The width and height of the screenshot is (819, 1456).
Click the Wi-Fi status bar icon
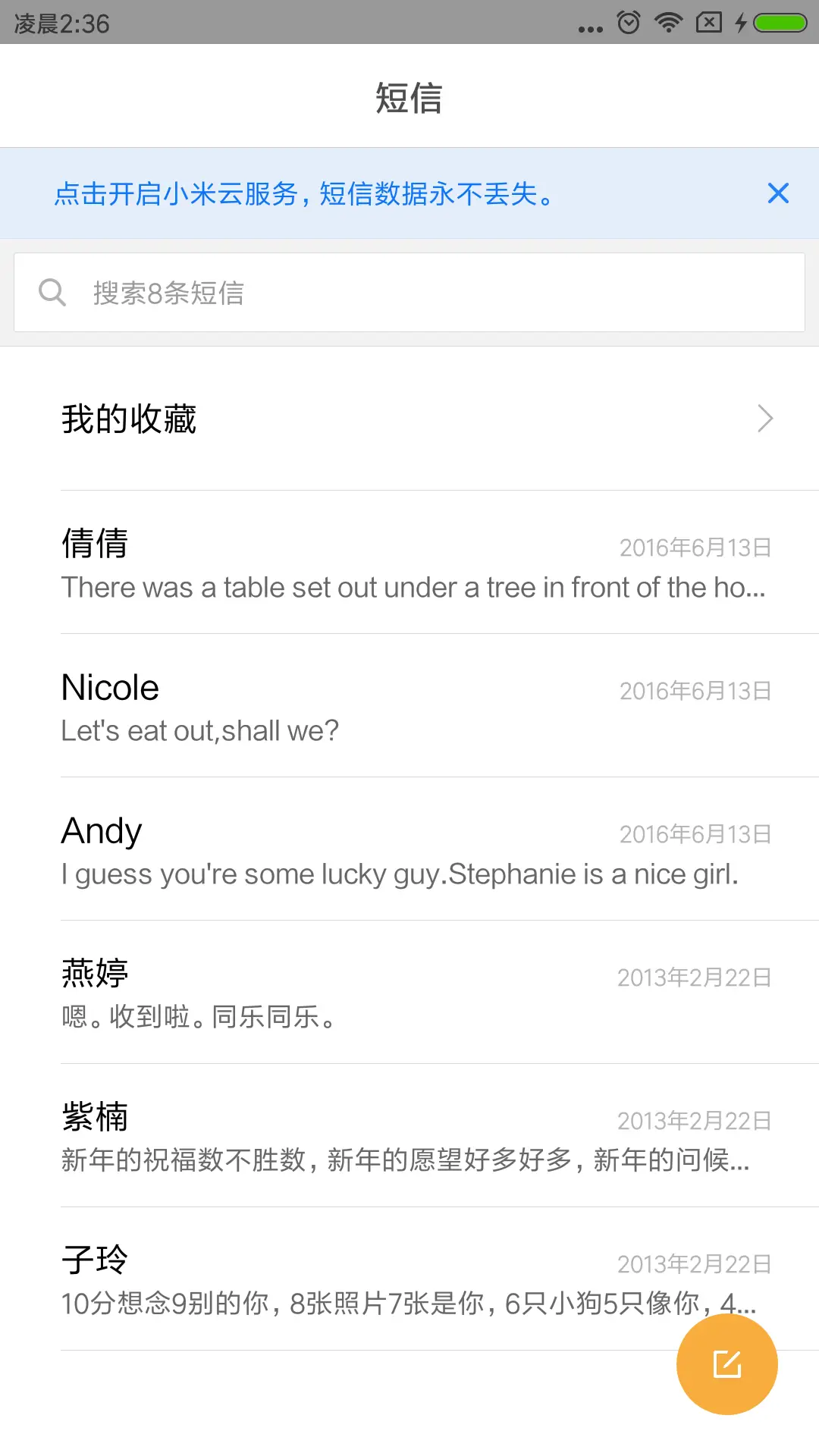[x=668, y=23]
